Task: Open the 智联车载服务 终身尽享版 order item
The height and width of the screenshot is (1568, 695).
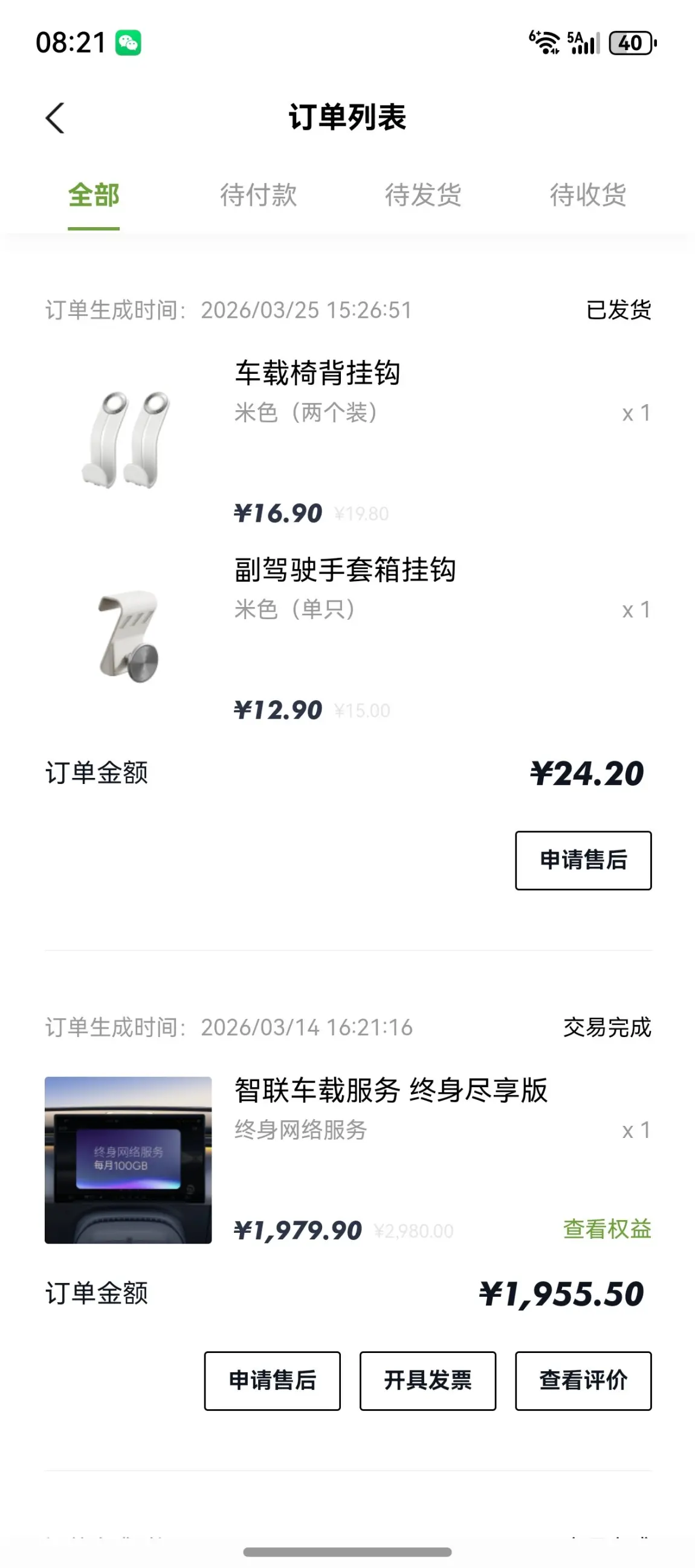Action: coord(390,1090)
